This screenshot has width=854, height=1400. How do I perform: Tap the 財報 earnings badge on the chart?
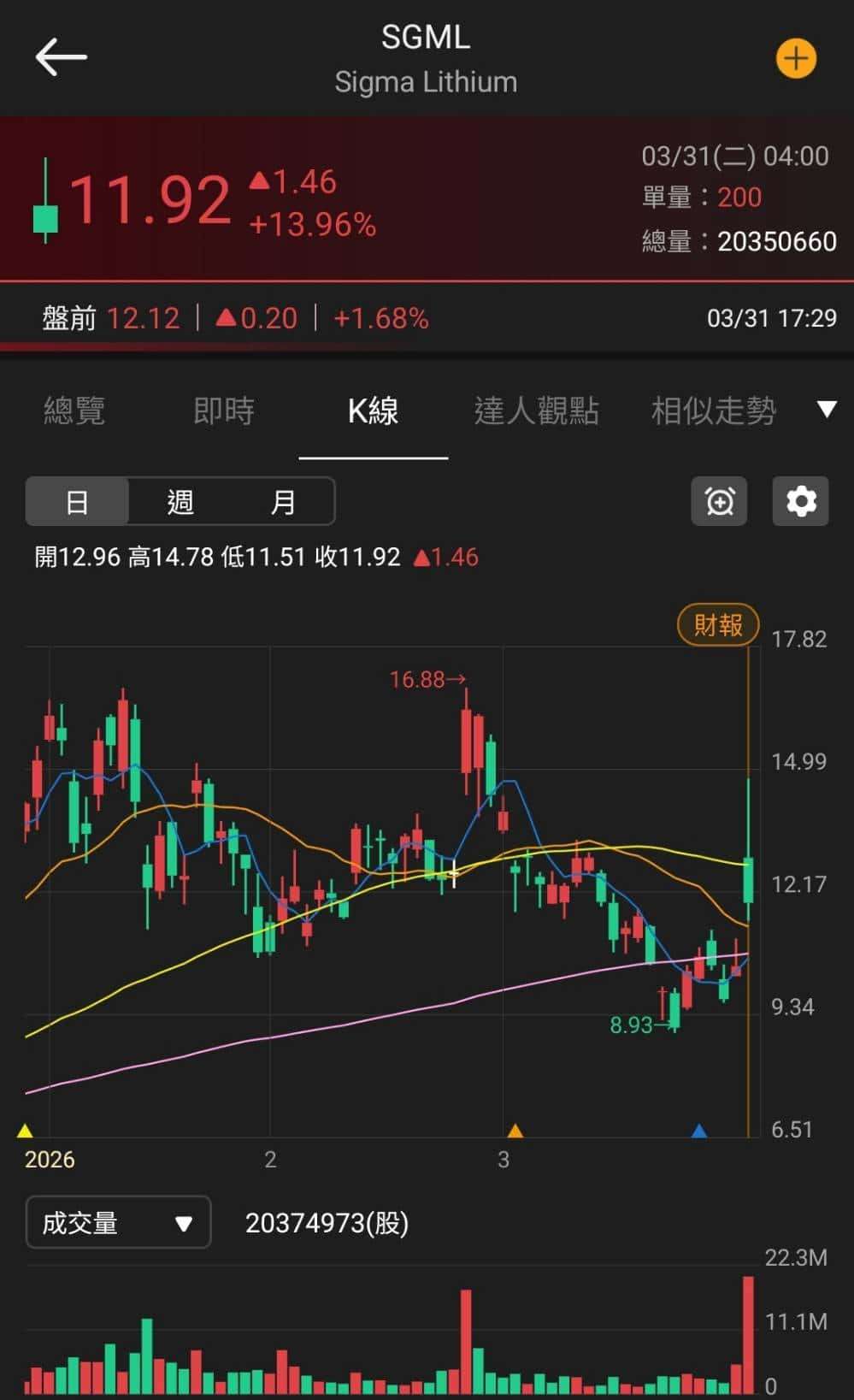[x=718, y=625]
